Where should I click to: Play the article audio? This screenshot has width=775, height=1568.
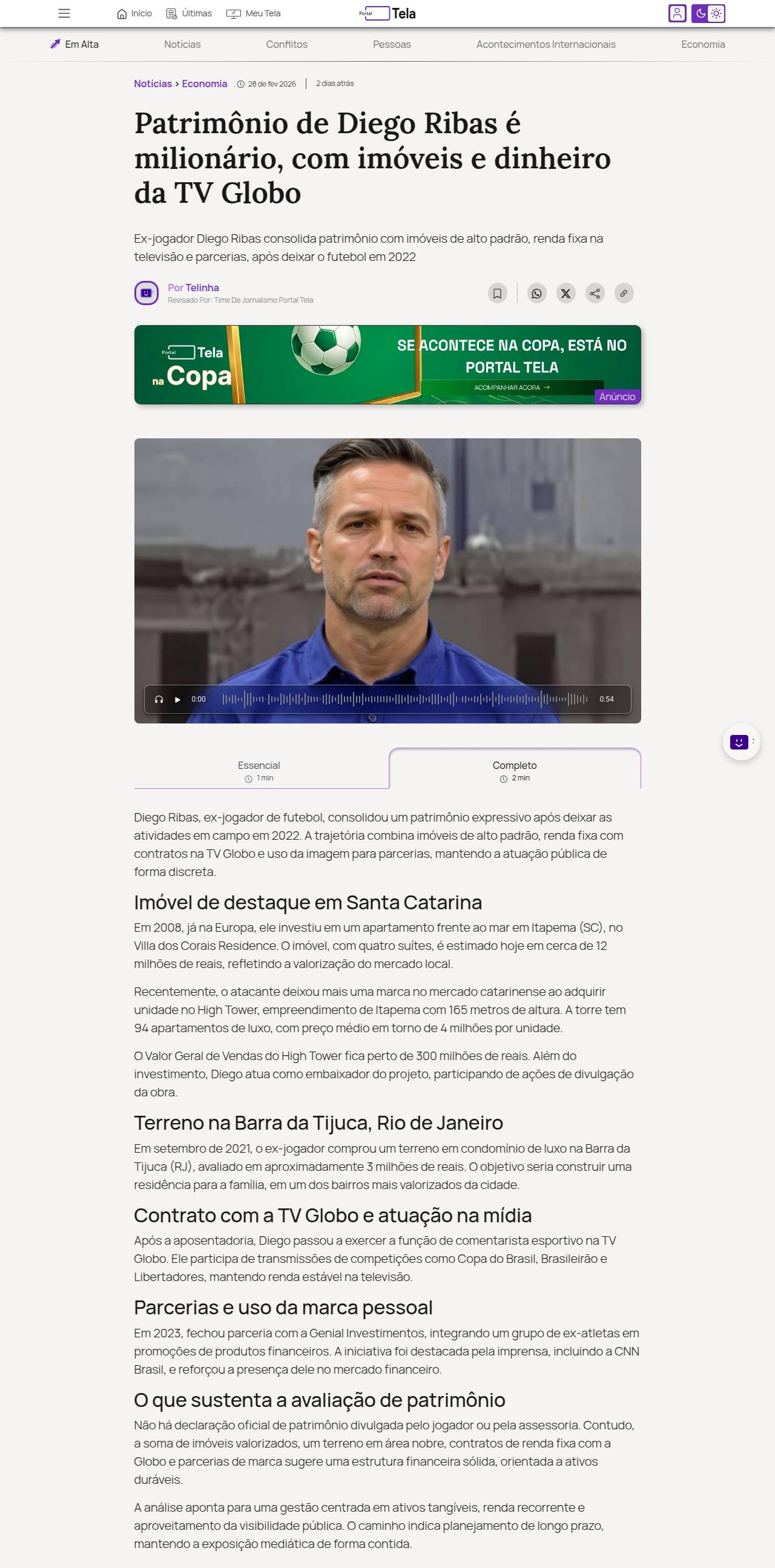[178, 699]
